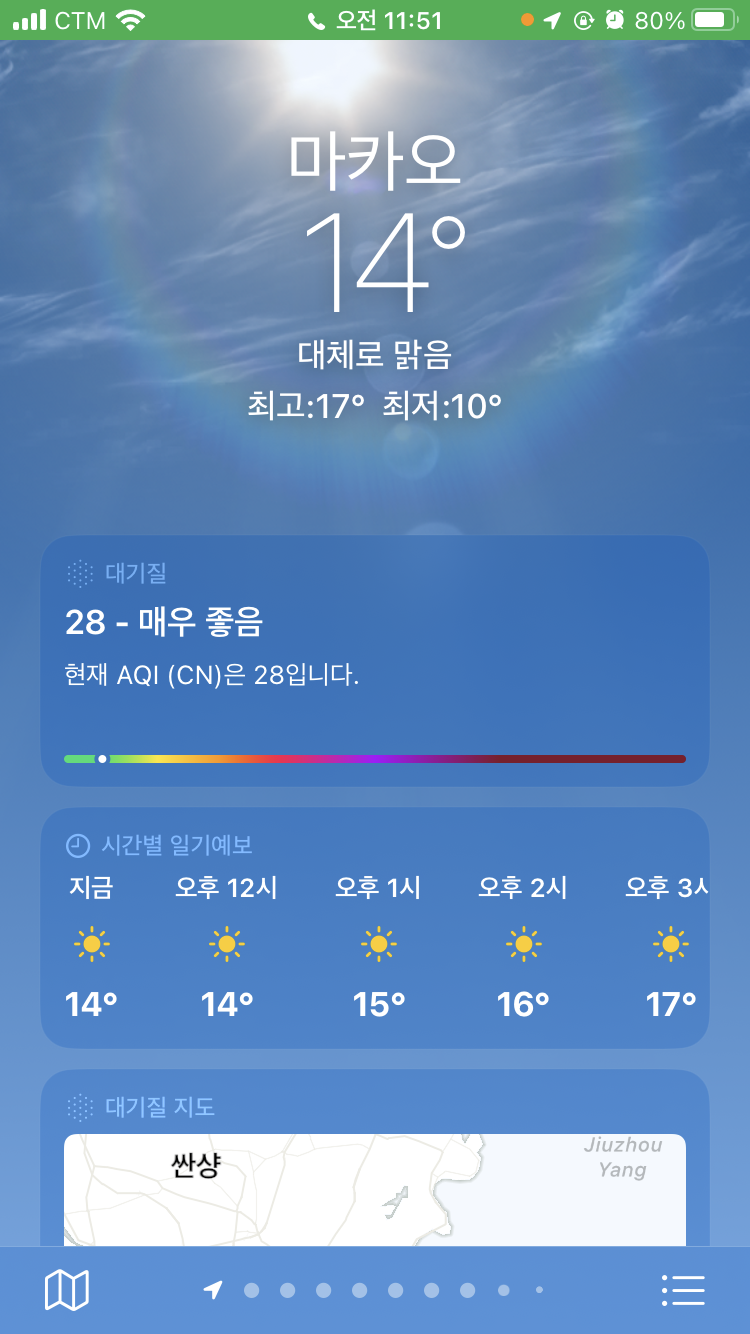Open the city list menu
This screenshot has width=750, height=1334.
[684, 1290]
